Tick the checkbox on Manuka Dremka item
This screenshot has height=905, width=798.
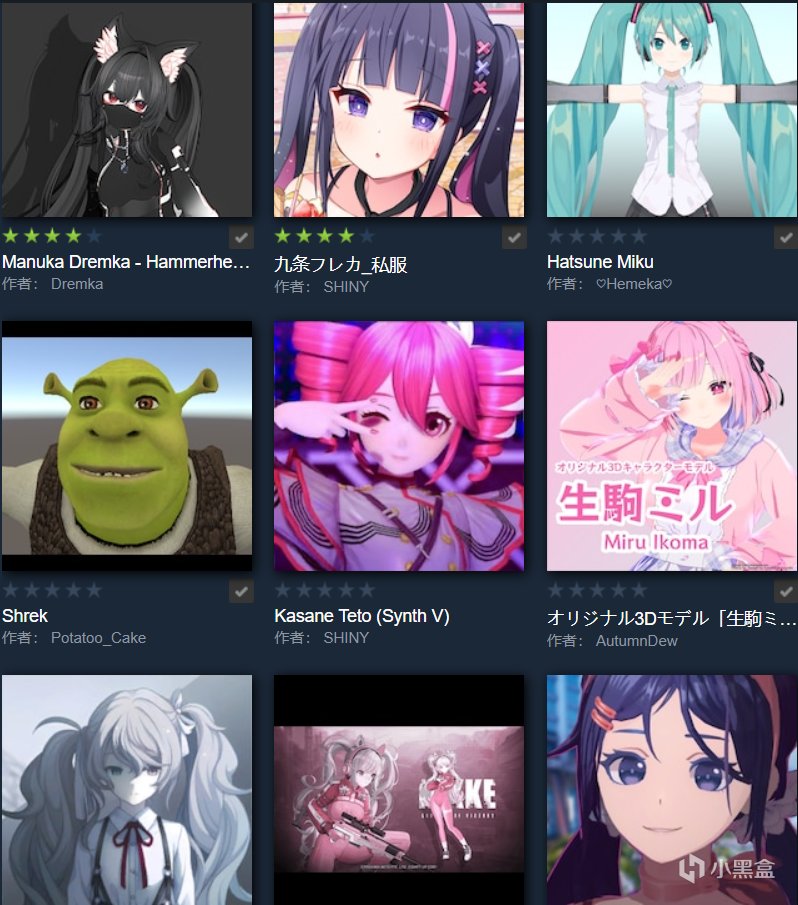click(241, 238)
